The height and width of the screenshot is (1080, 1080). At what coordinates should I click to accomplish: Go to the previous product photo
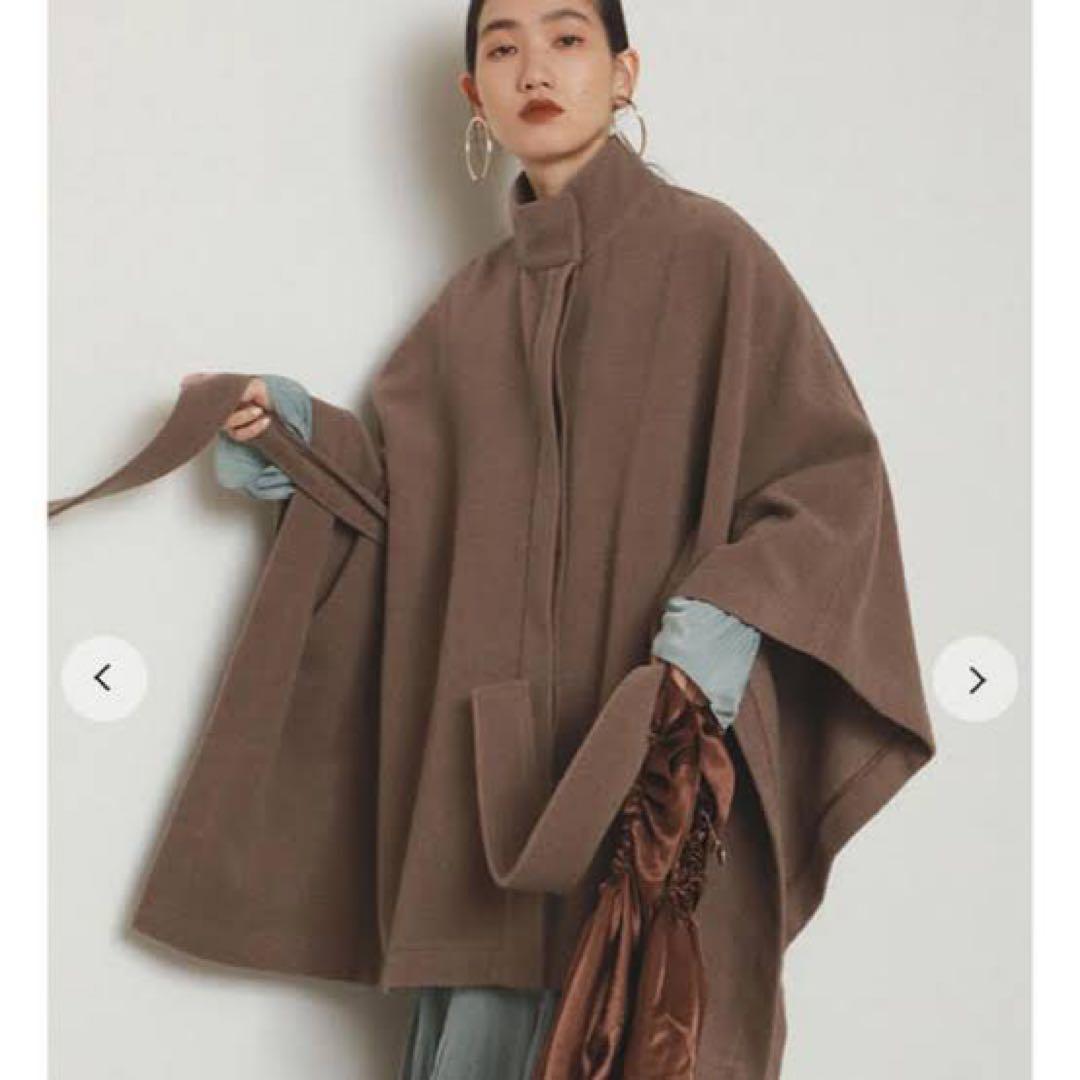click(x=104, y=679)
